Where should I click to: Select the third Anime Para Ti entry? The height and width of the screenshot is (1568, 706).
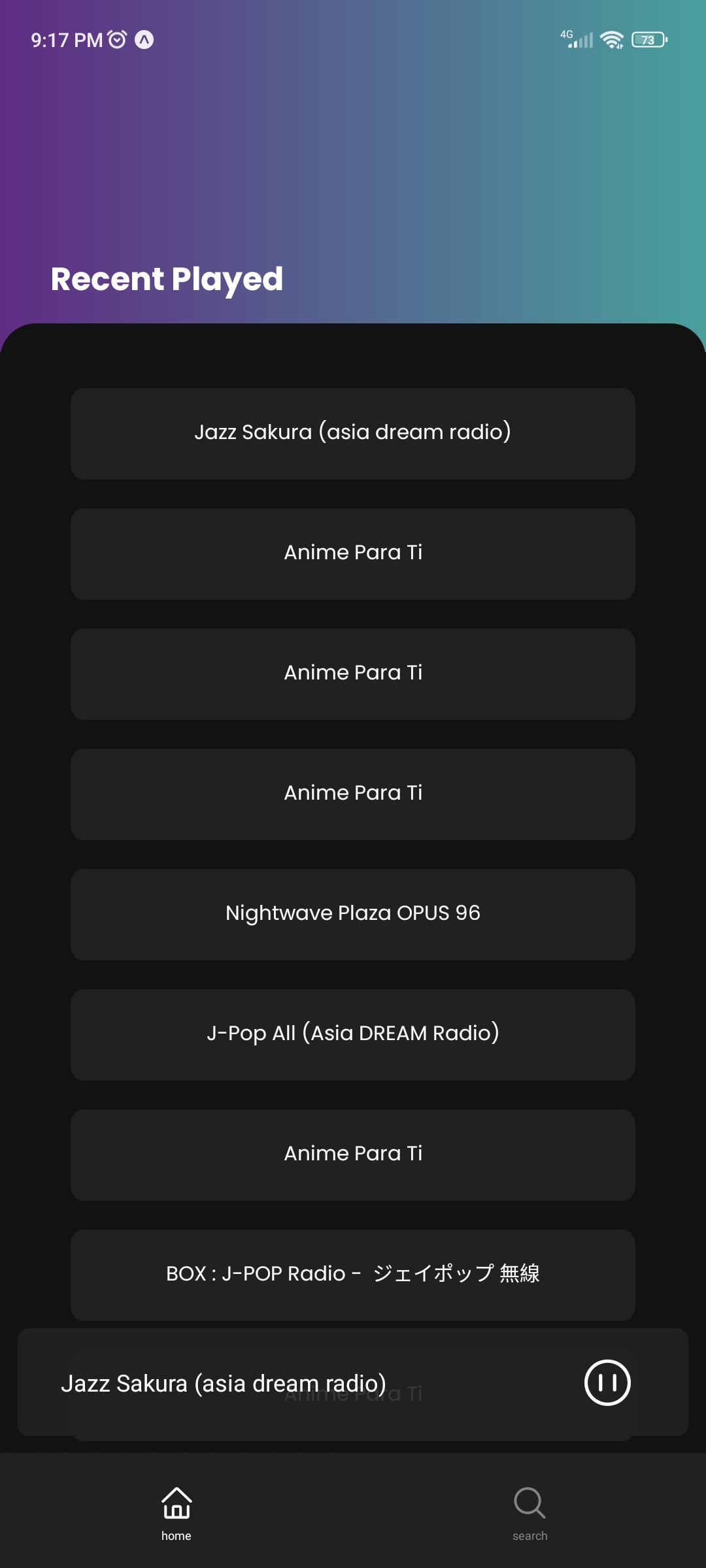(353, 793)
